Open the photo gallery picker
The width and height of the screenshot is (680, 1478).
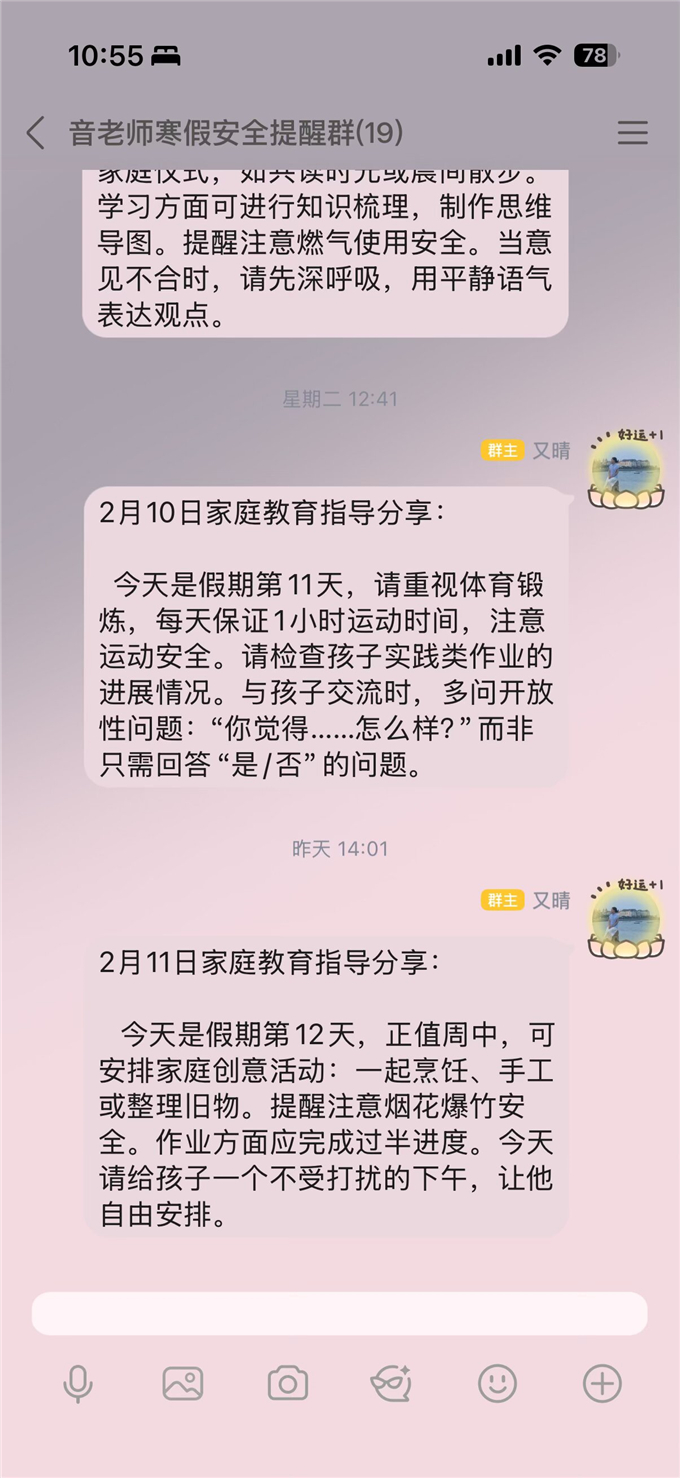point(183,1384)
